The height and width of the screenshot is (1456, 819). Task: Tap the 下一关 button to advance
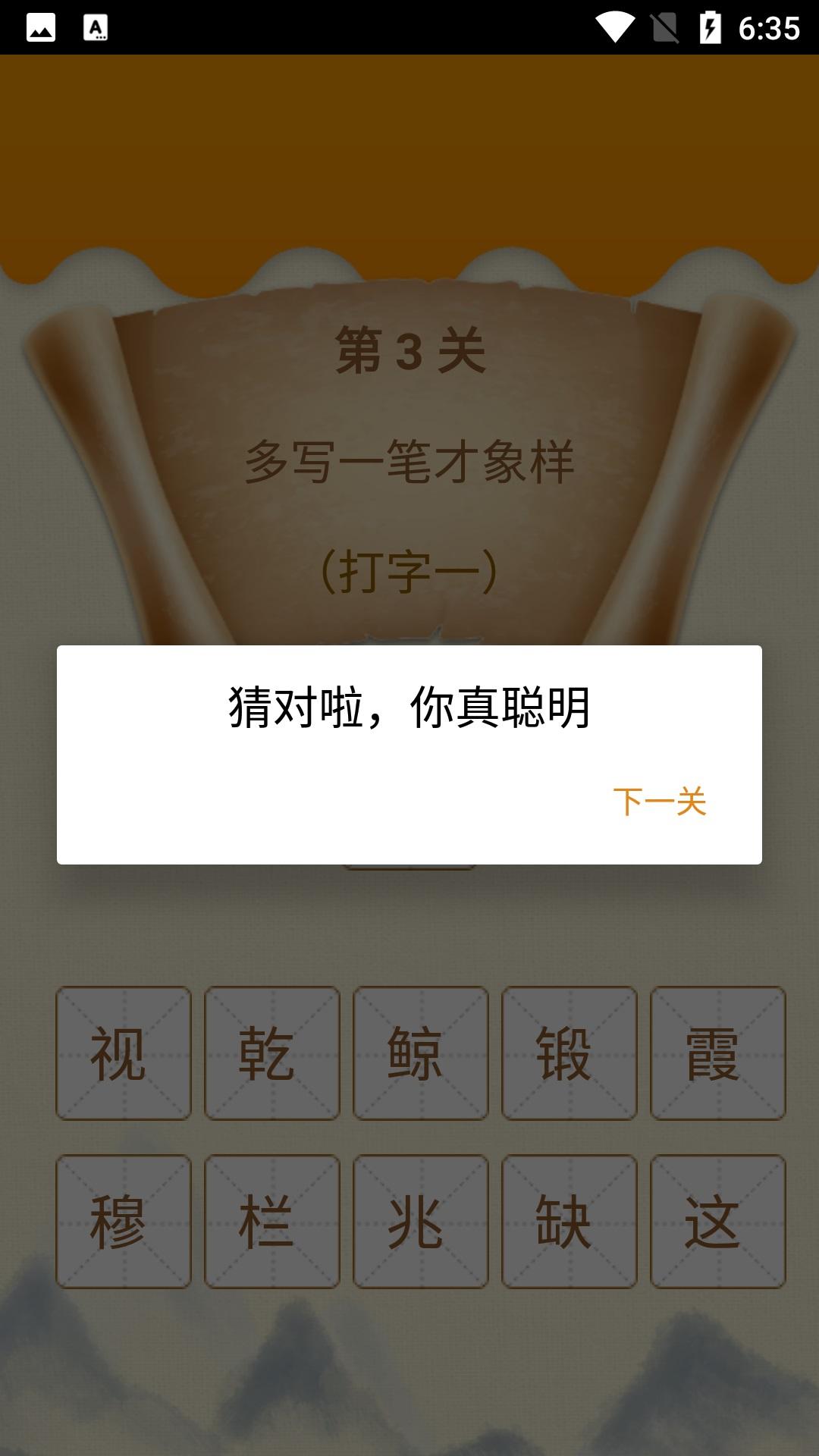(660, 802)
